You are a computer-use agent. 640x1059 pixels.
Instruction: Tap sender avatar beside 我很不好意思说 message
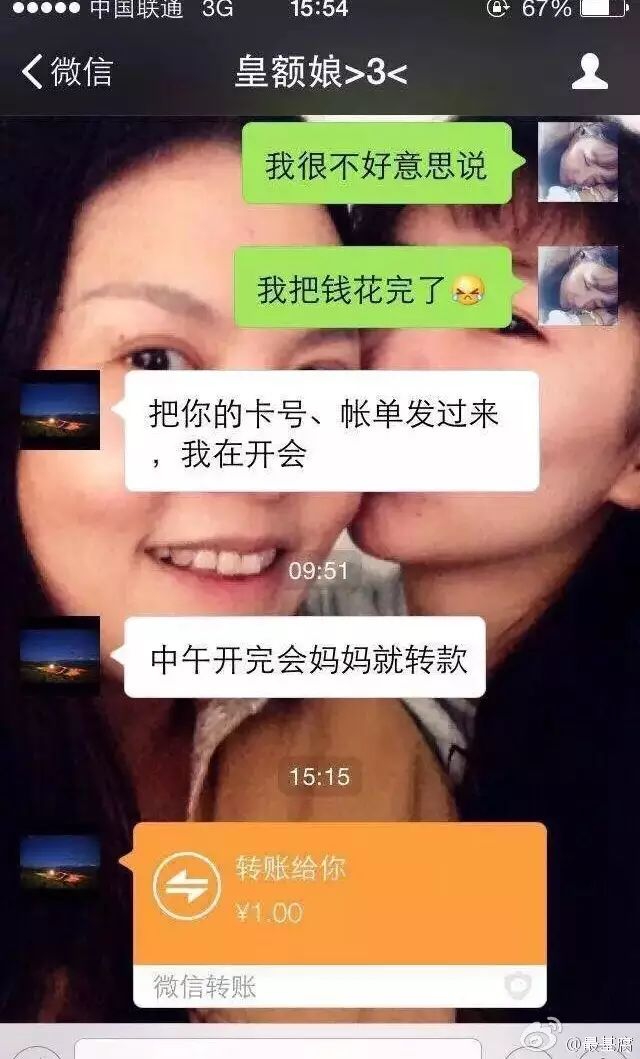pos(578,162)
